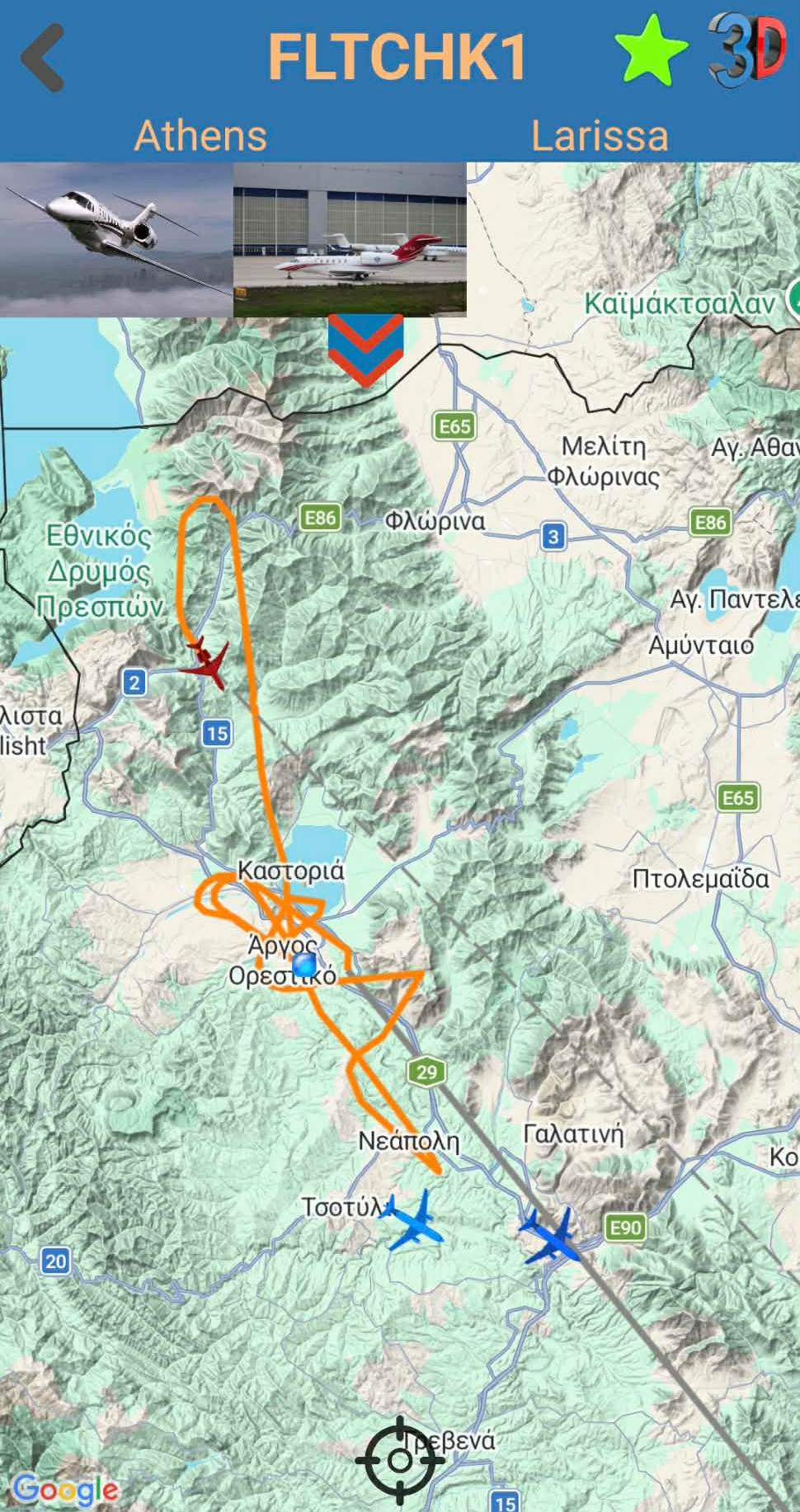Expand flight details with the down chevron
Image resolution: width=800 pixels, height=1512 pixels.
pyautogui.click(x=365, y=350)
